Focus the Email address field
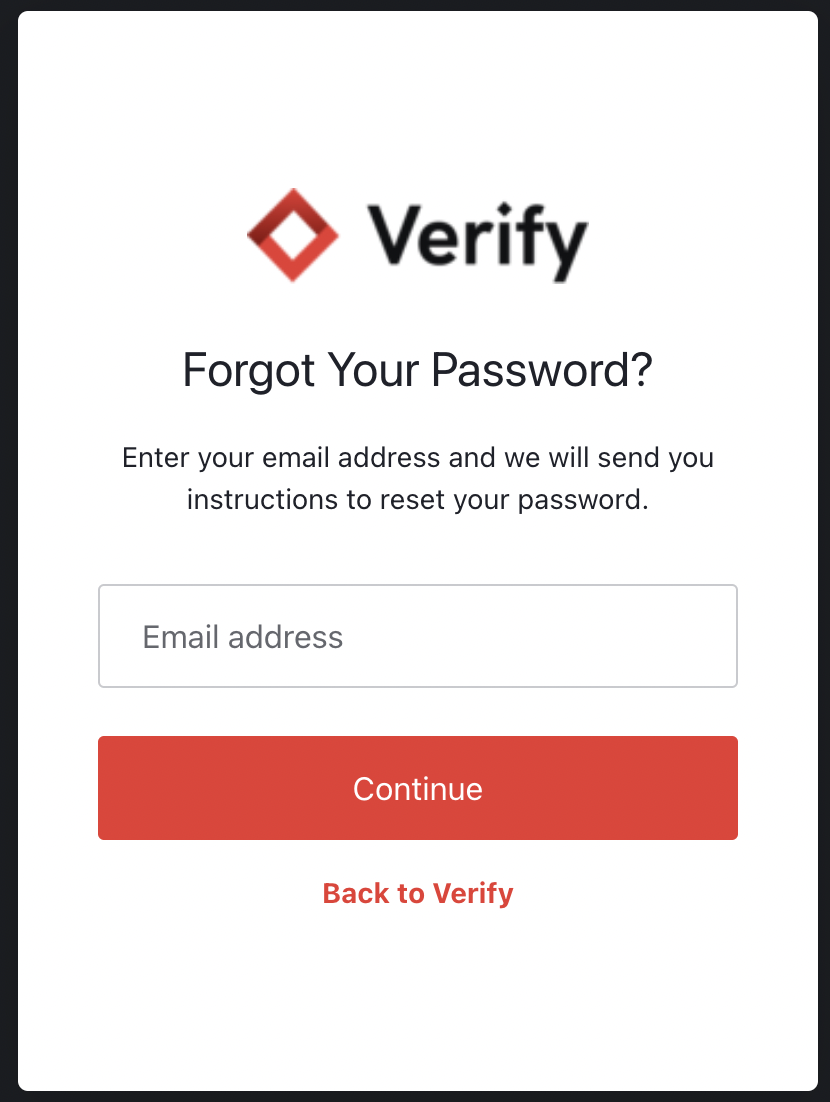The image size is (830, 1102). 417,636
